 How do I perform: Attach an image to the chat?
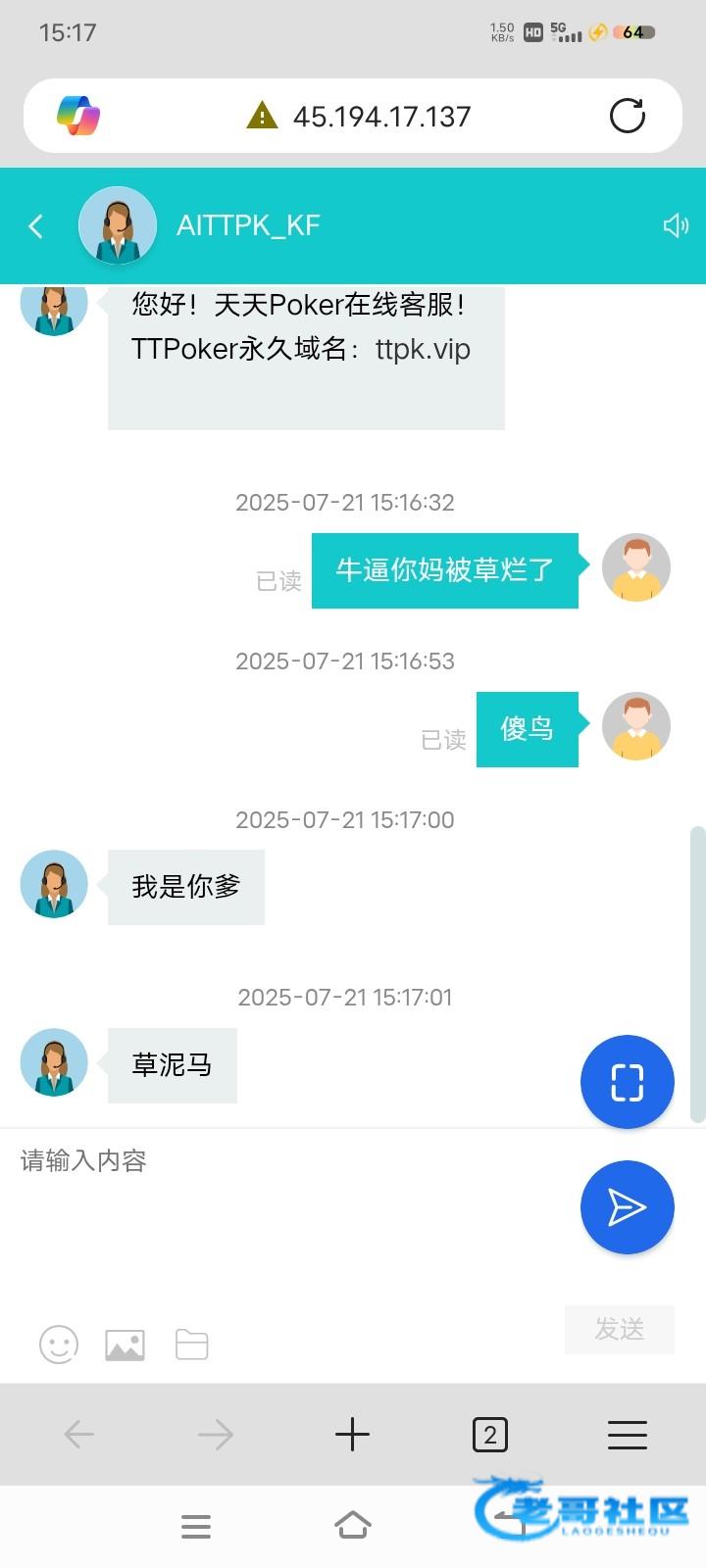point(125,1345)
